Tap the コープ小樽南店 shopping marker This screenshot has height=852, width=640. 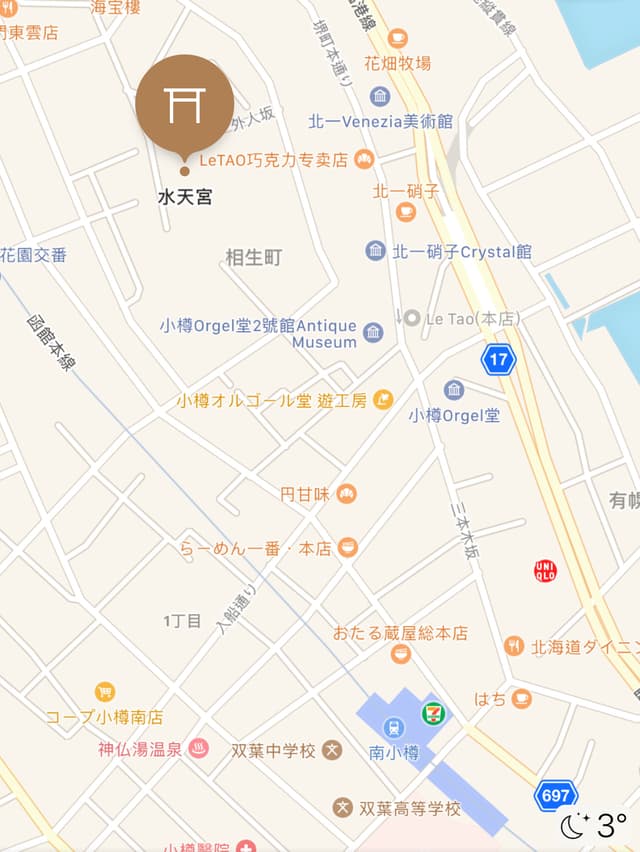pyautogui.click(x=105, y=691)
